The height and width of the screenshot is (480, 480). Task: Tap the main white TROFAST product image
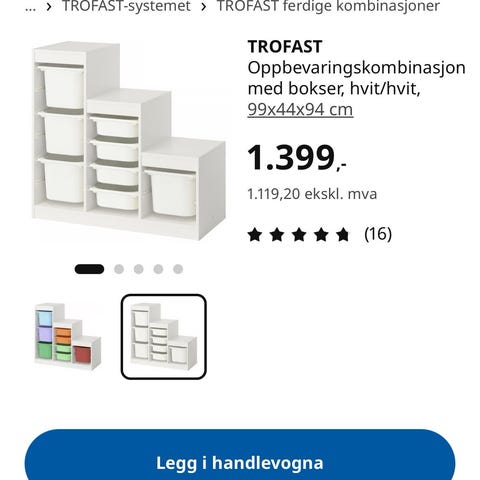pos(129,141)
